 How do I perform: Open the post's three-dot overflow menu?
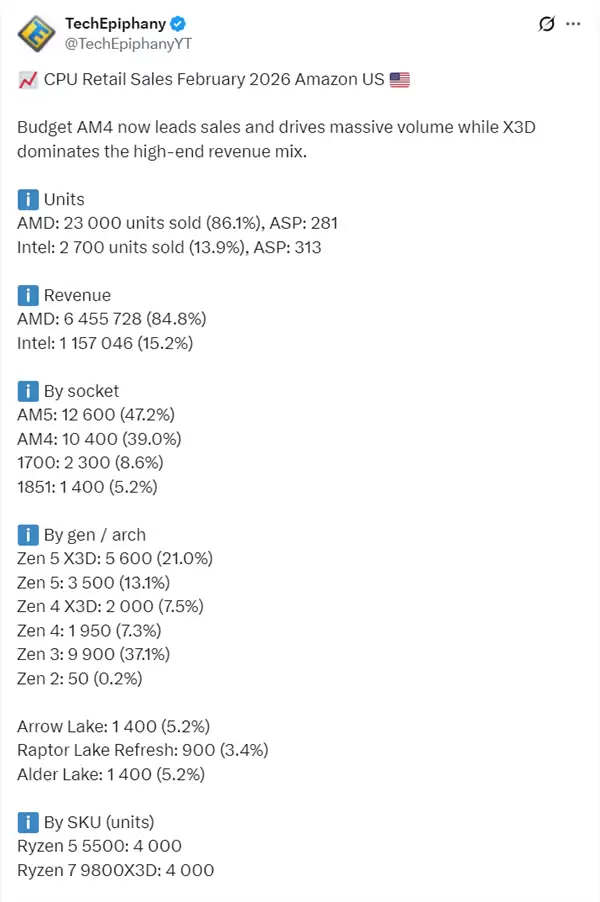pos(571,24)
